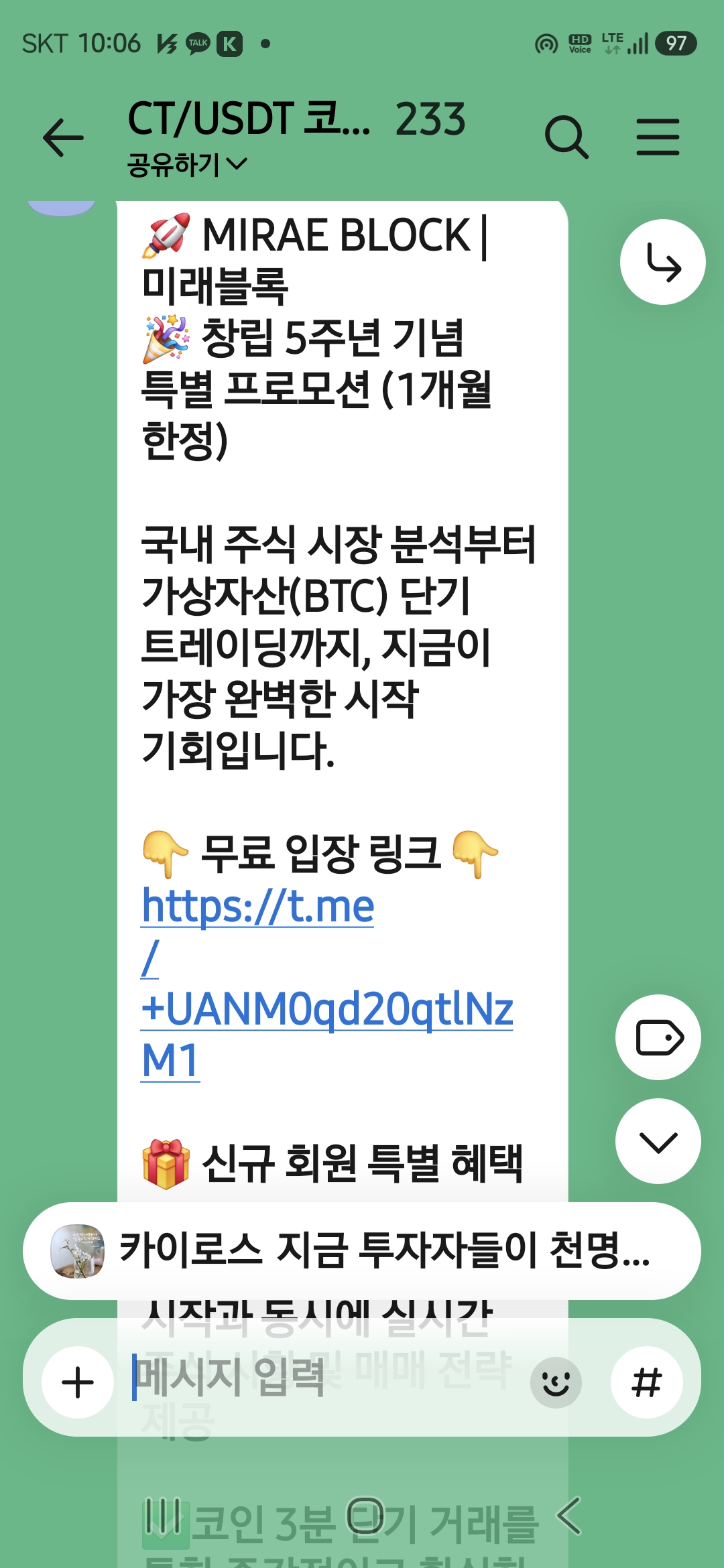The width and height of the screenshot is (724, 1568).
Task: Open the chat room hamburger menu
Action: pyautogui.click(x=658, y=137)
